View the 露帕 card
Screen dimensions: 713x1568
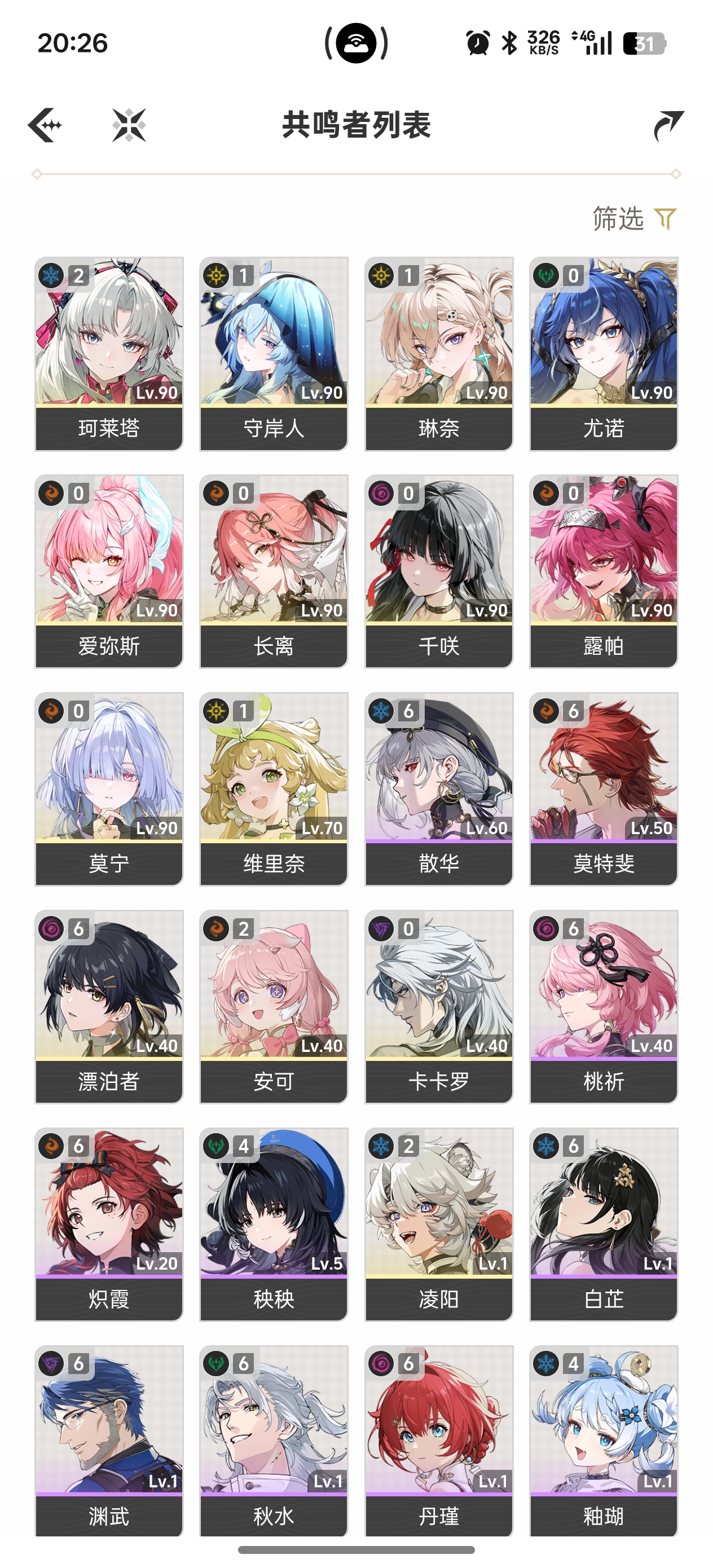[x=604, y=571]
